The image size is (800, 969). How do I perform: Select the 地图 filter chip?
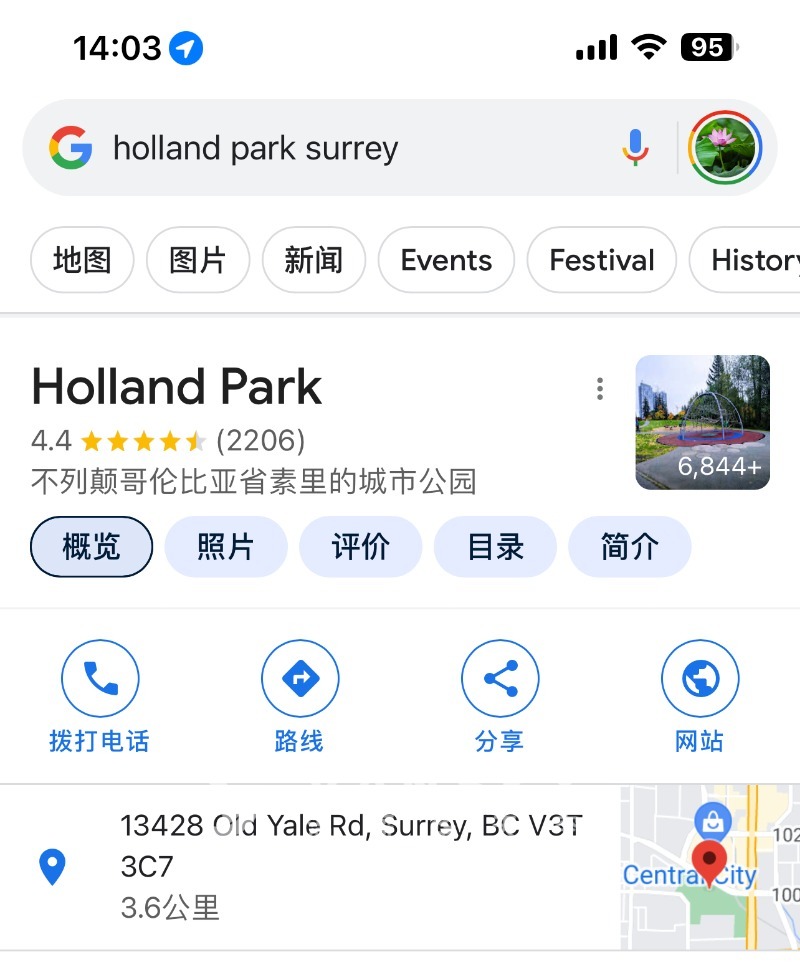click(82, 261)
